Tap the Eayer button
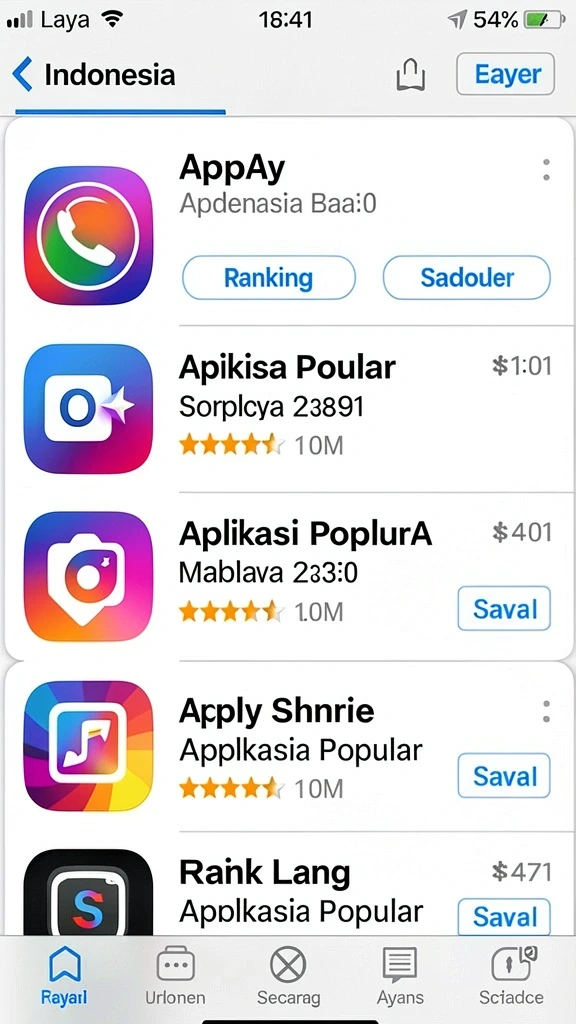This screenshot has width=576, height=1024. 505,74
